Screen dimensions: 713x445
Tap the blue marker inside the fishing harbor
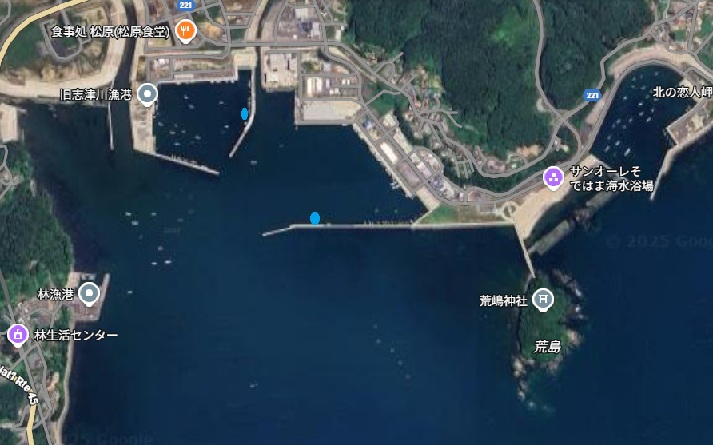tap(244, 114)
